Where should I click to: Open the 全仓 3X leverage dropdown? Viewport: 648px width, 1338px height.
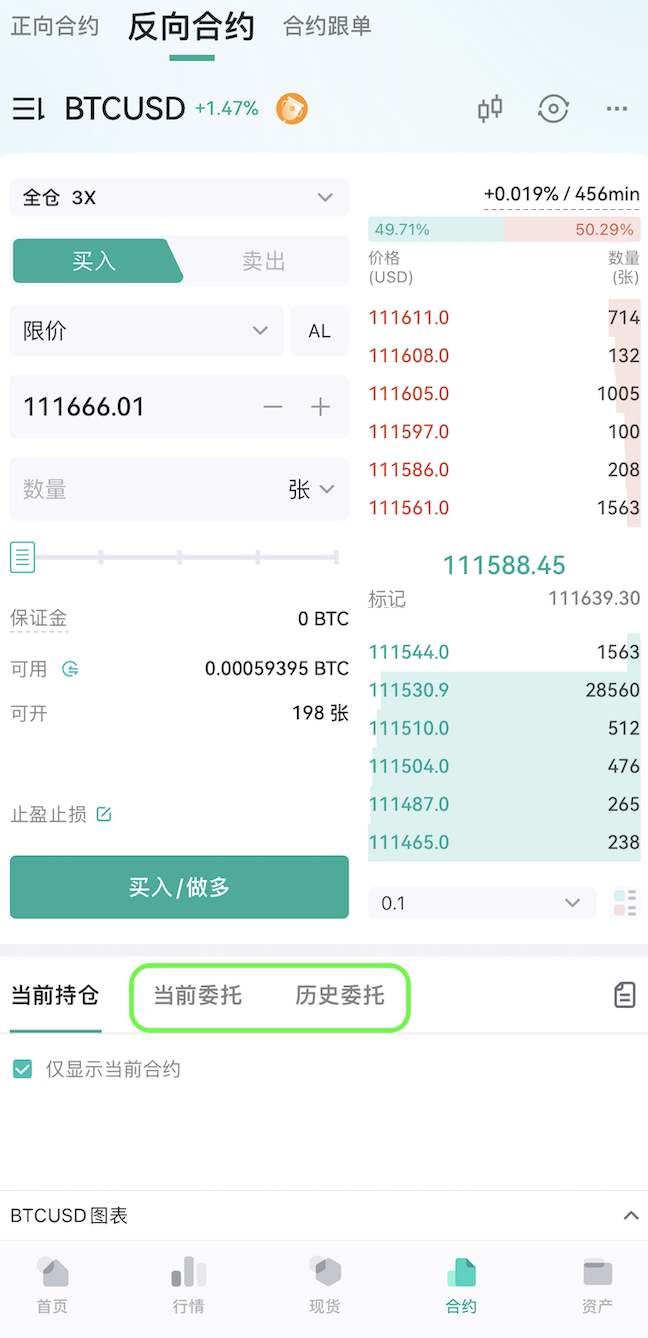coord(179,197)
